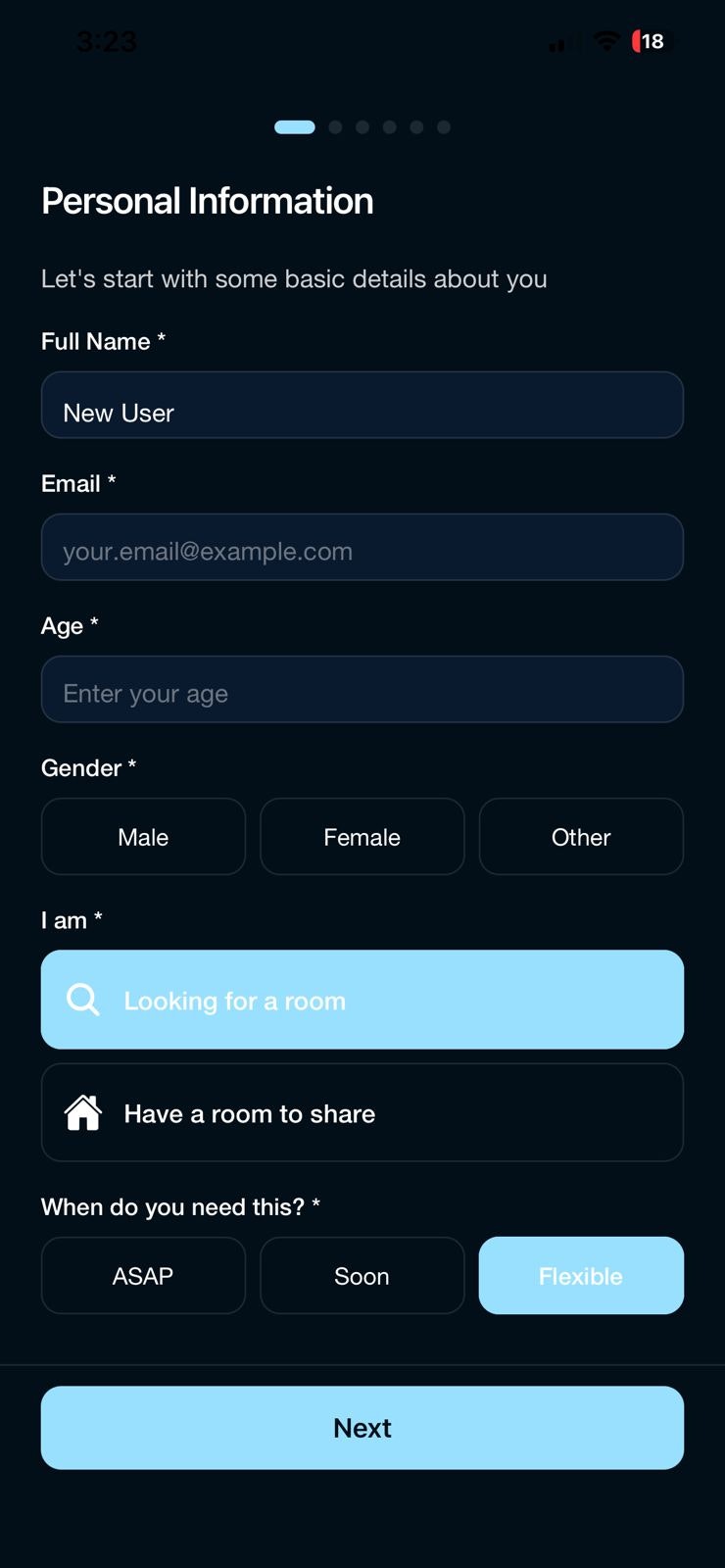725x1568 pixels.
Task: Choose Have a room to share
Action: [362, 1112]
